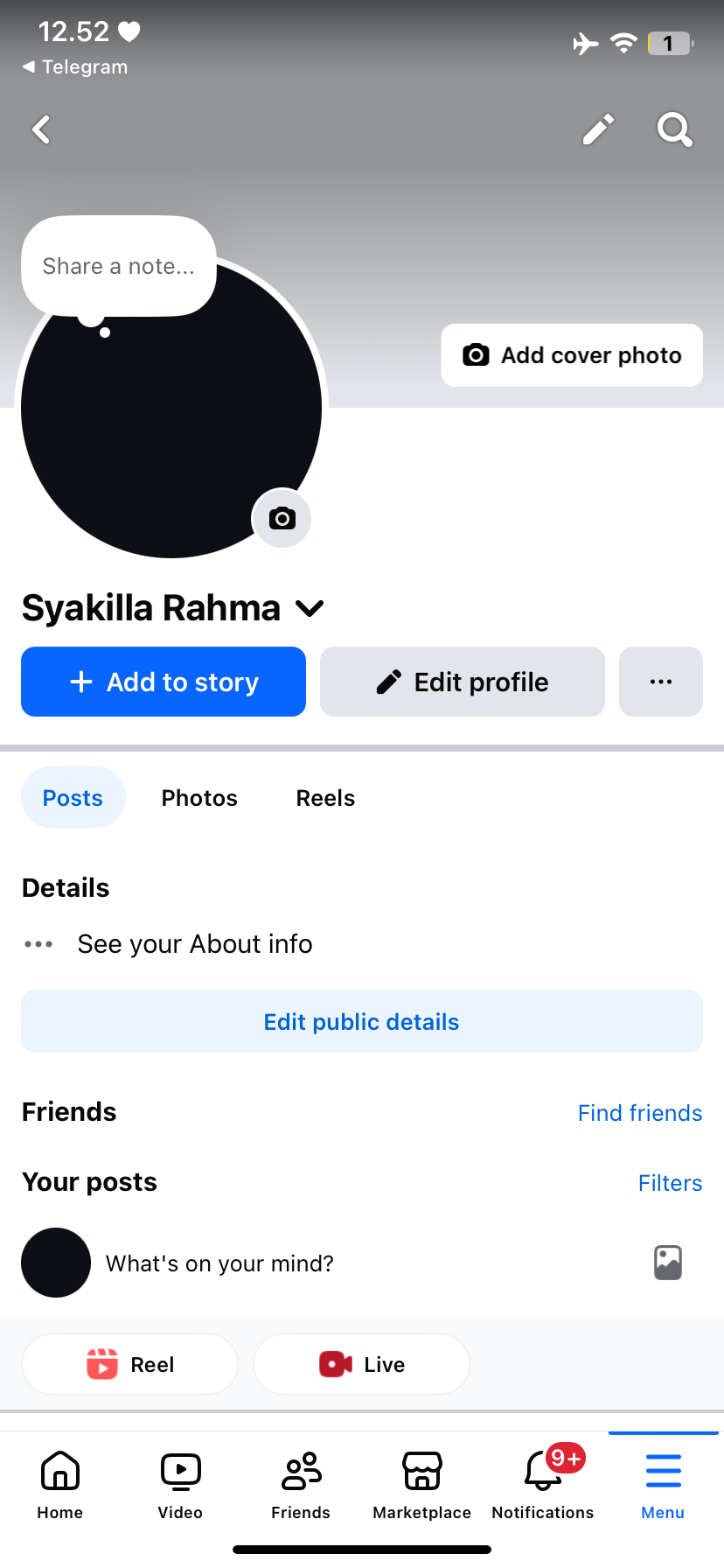Tap Add to story
Viewport: 724px width, 1568px height.
pos(164,682)
